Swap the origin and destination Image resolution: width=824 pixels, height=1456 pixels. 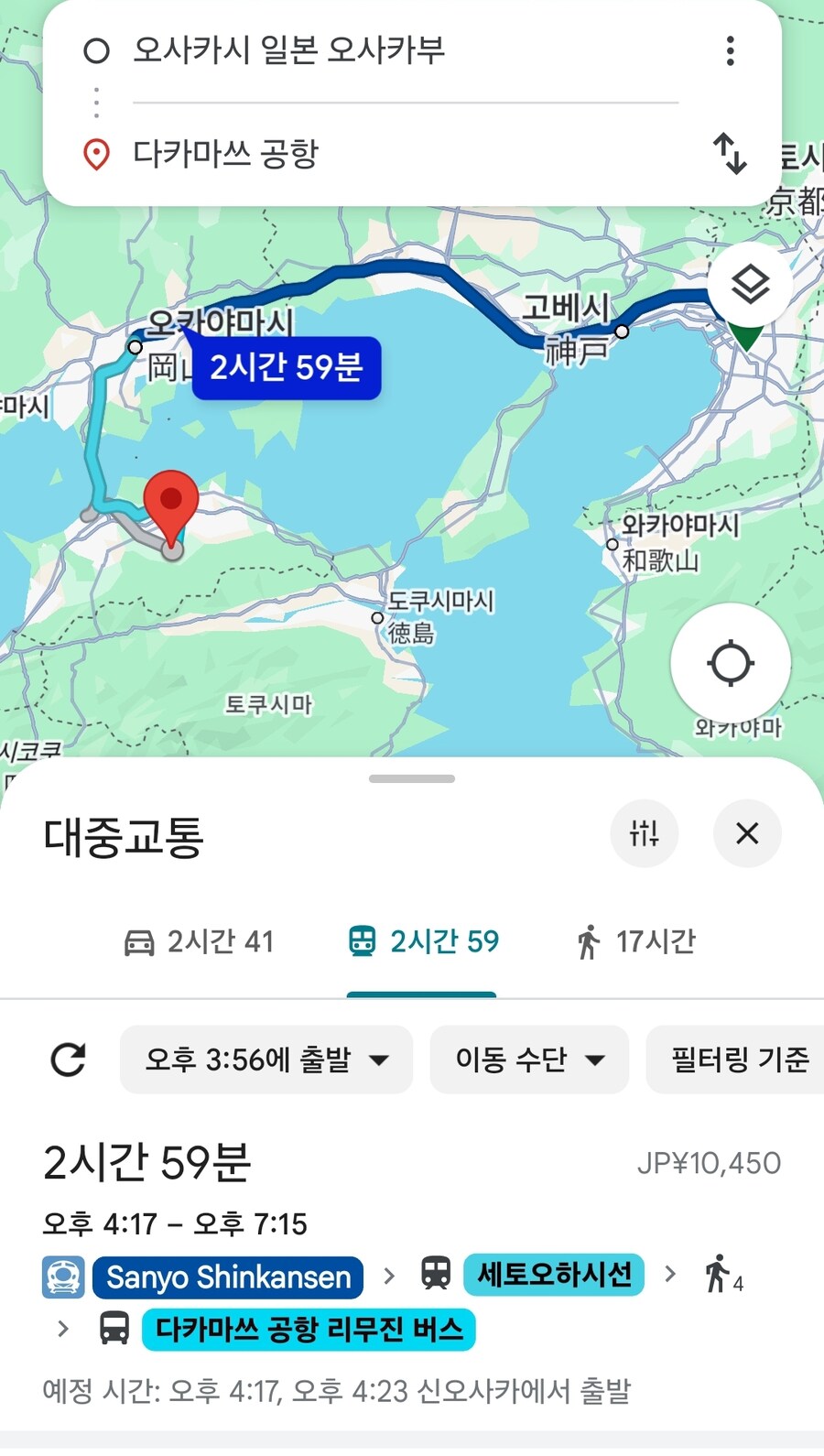point(730,153)
